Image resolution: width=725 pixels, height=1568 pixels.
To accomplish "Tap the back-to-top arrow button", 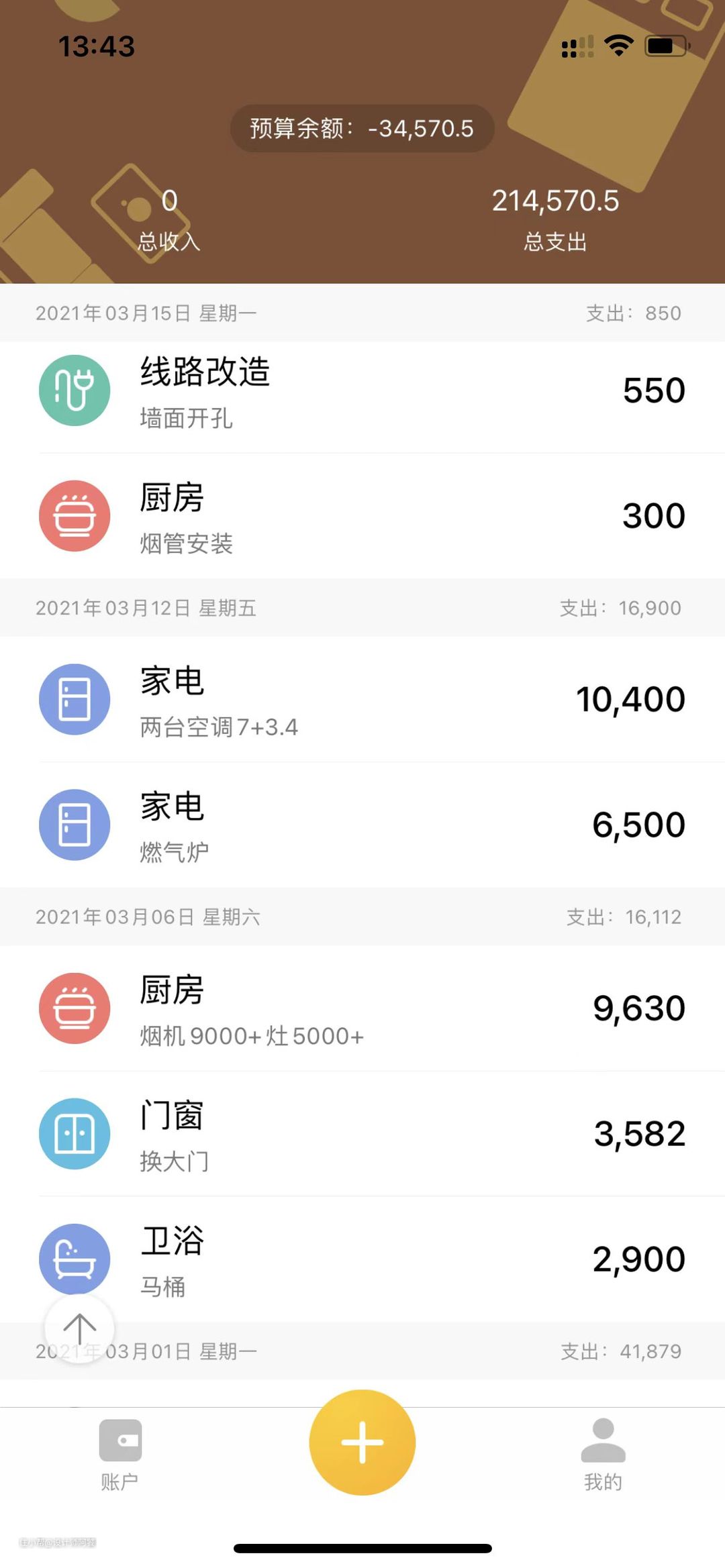I will pos(79,1328).
